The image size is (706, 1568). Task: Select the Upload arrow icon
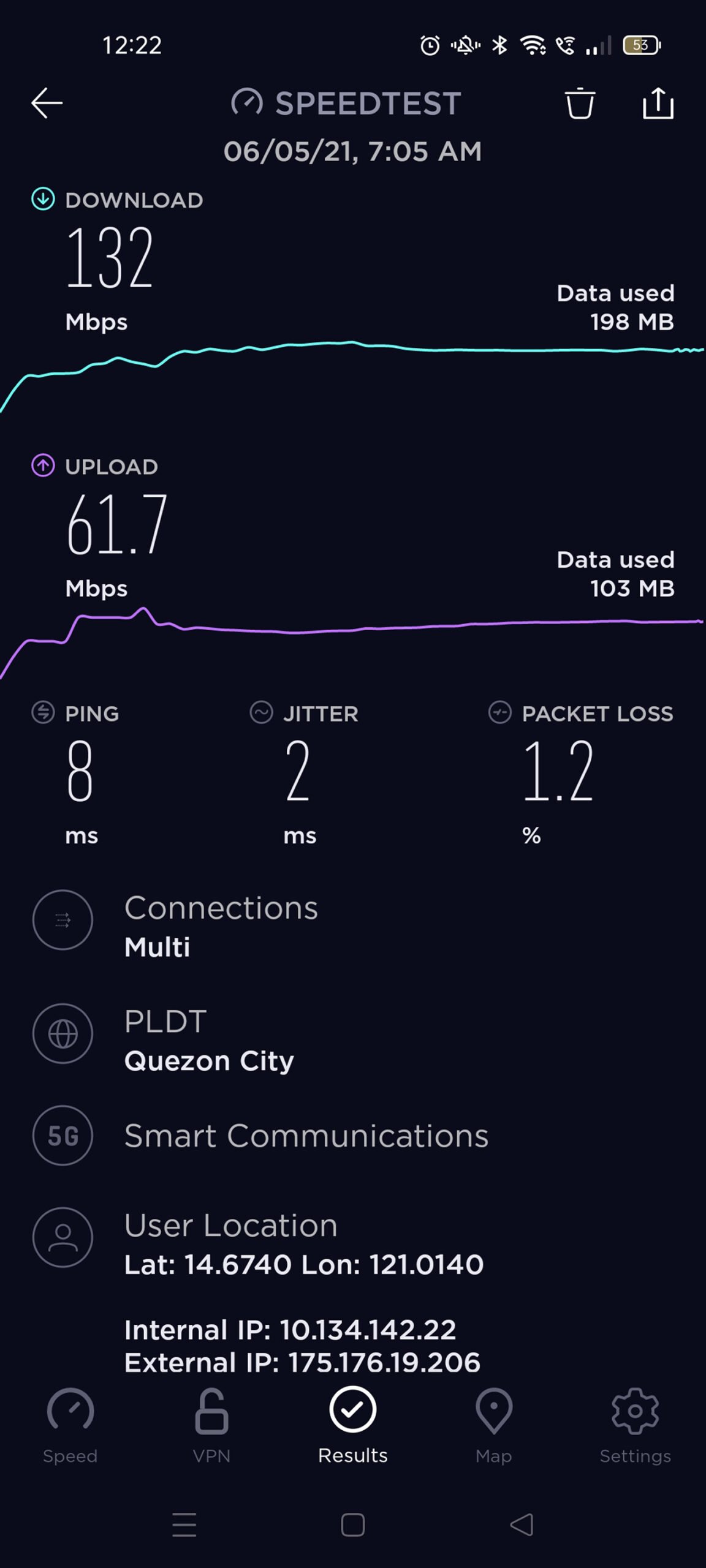[x=42, y=466]
